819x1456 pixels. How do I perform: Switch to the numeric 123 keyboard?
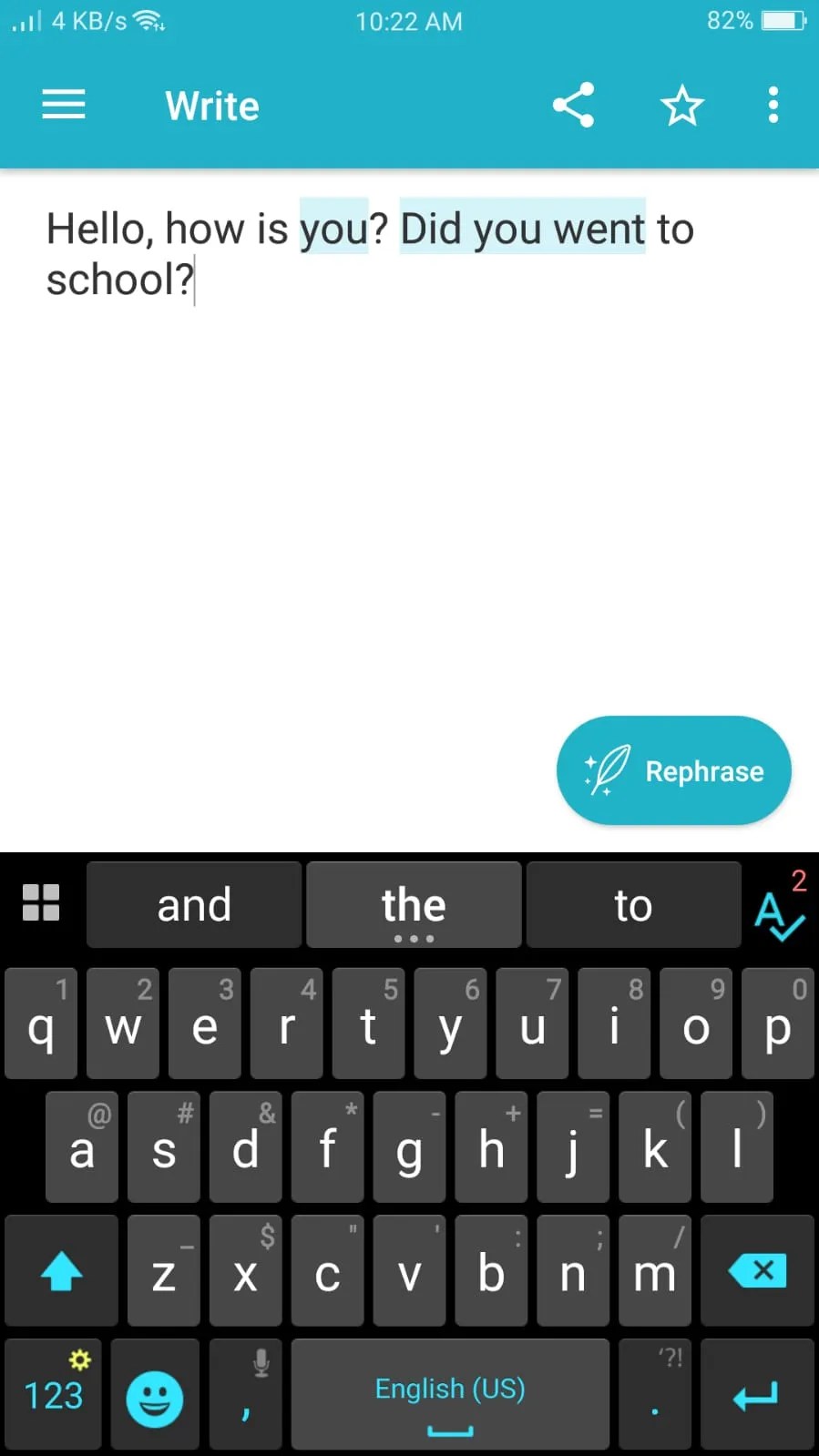[53, 1393]
